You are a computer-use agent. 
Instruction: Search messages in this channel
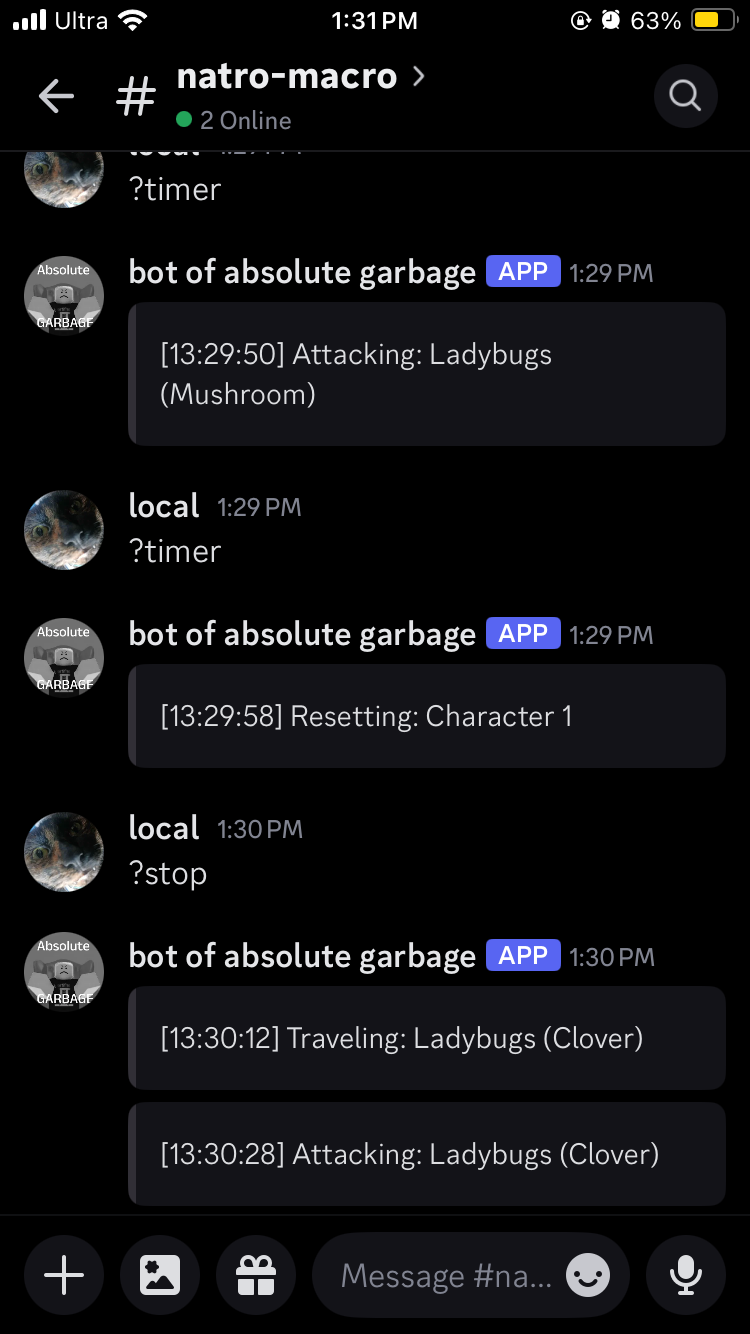pos(685,96)
